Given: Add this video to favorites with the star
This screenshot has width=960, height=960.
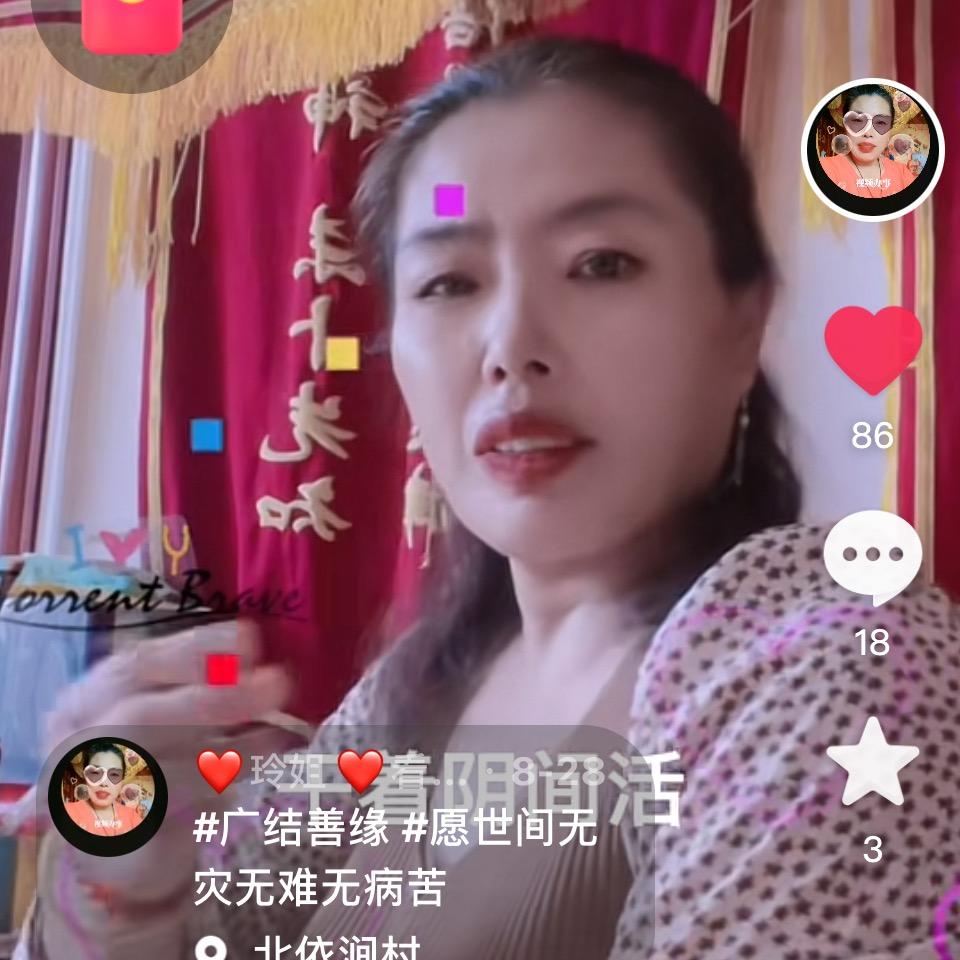Looking at the screenshot, I should (872, 763).
